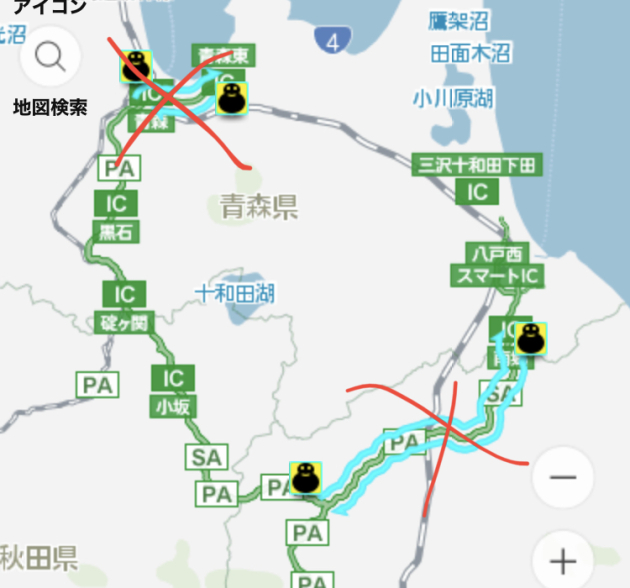The width and height of the screenshot is (630, 588).
Task: Zoom out with the minus button
Action: 563,477
